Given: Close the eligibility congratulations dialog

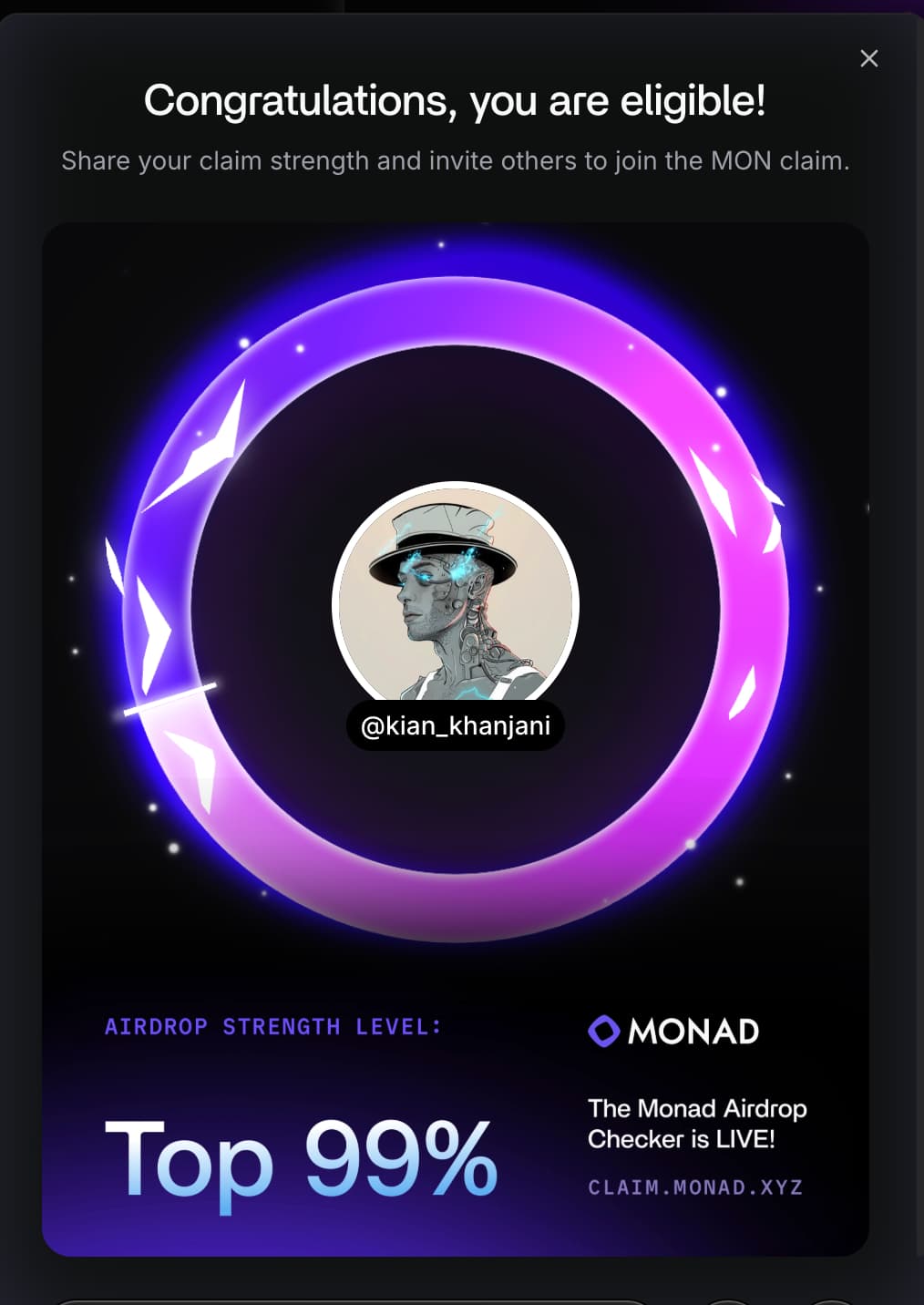Looking at the screenshot, I should [x=868, y=58].
